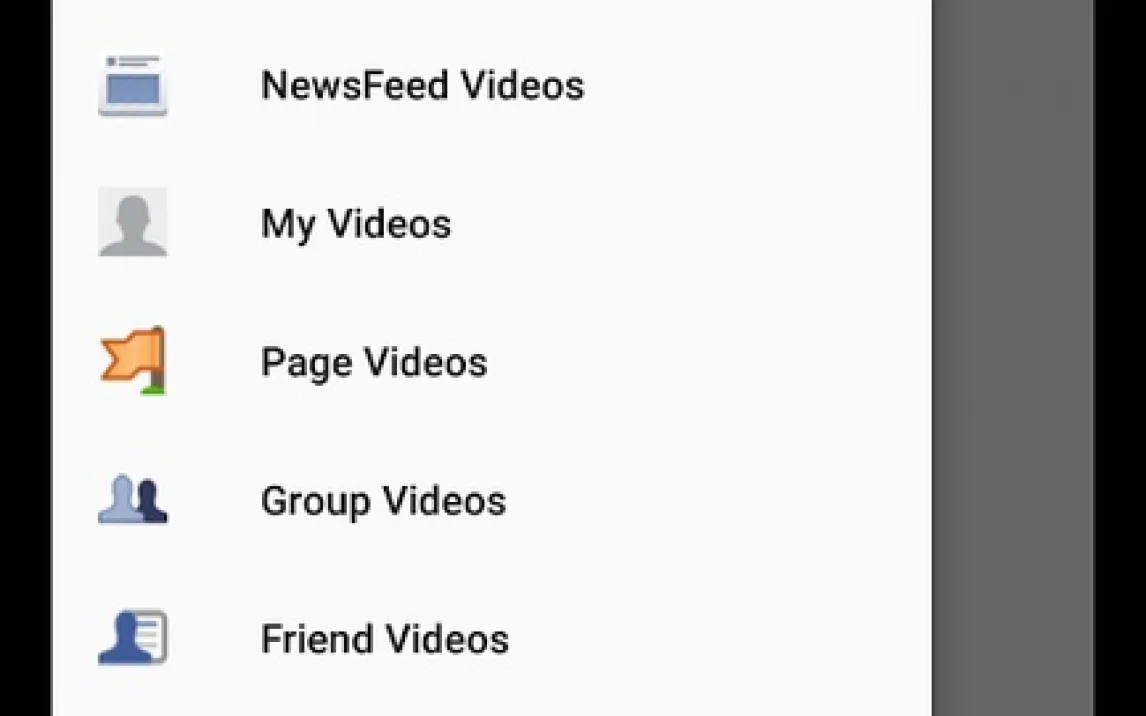The image size is (1146, 716).
Task: Open Group Videos
Action: 383,500
